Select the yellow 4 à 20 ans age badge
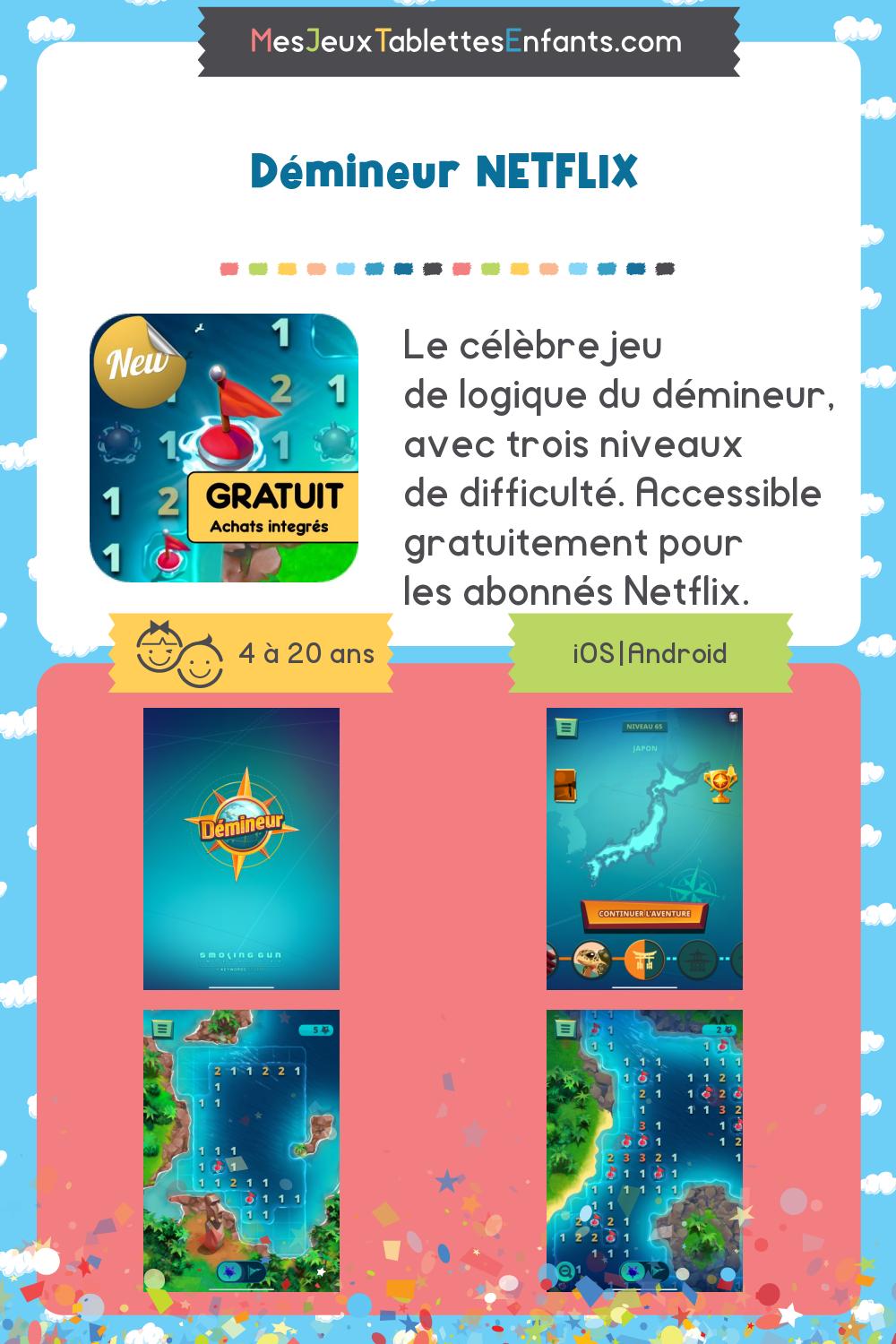 [x=251, y=654]
